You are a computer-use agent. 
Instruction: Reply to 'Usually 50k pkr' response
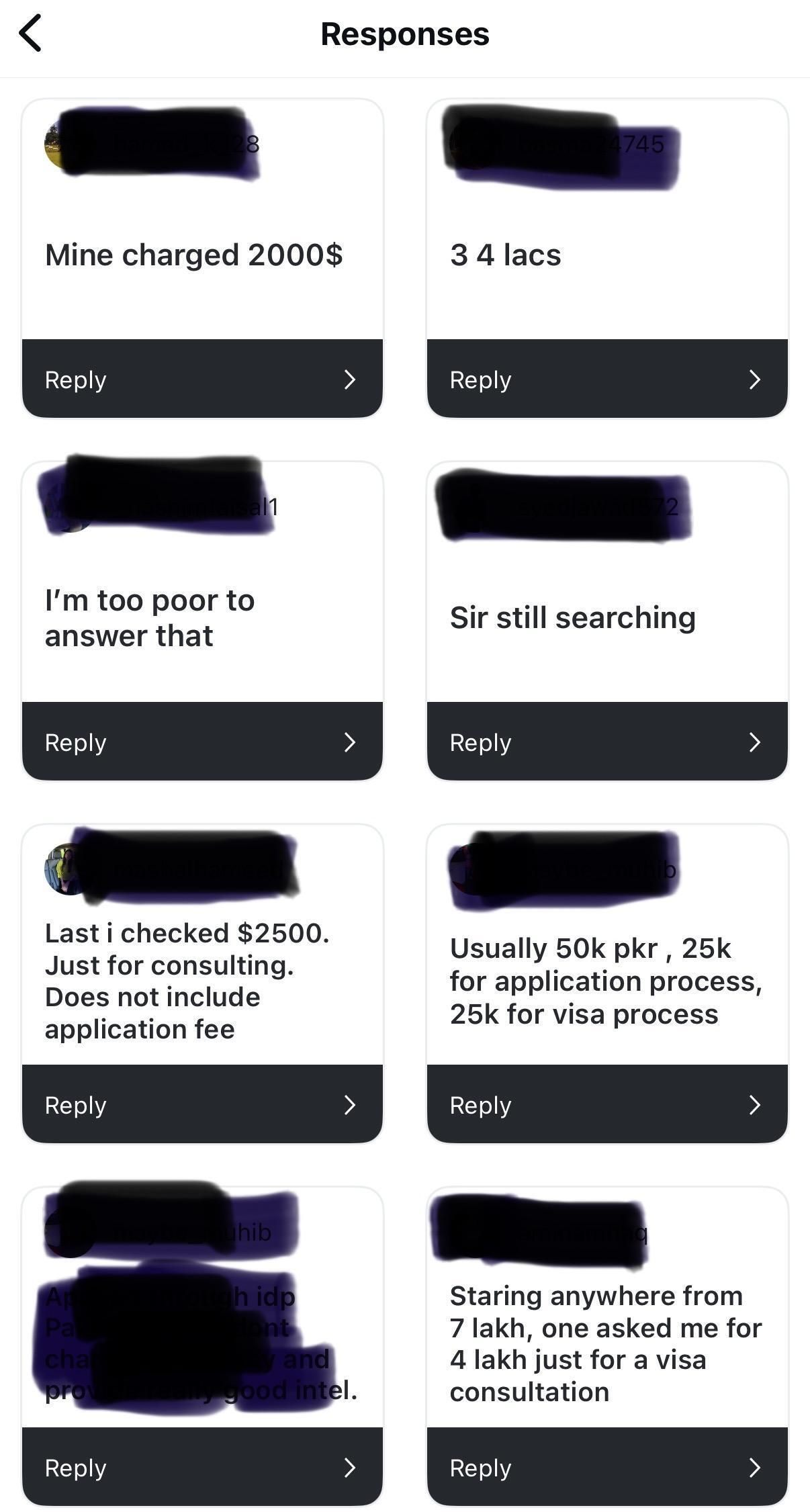point(606,1105)
